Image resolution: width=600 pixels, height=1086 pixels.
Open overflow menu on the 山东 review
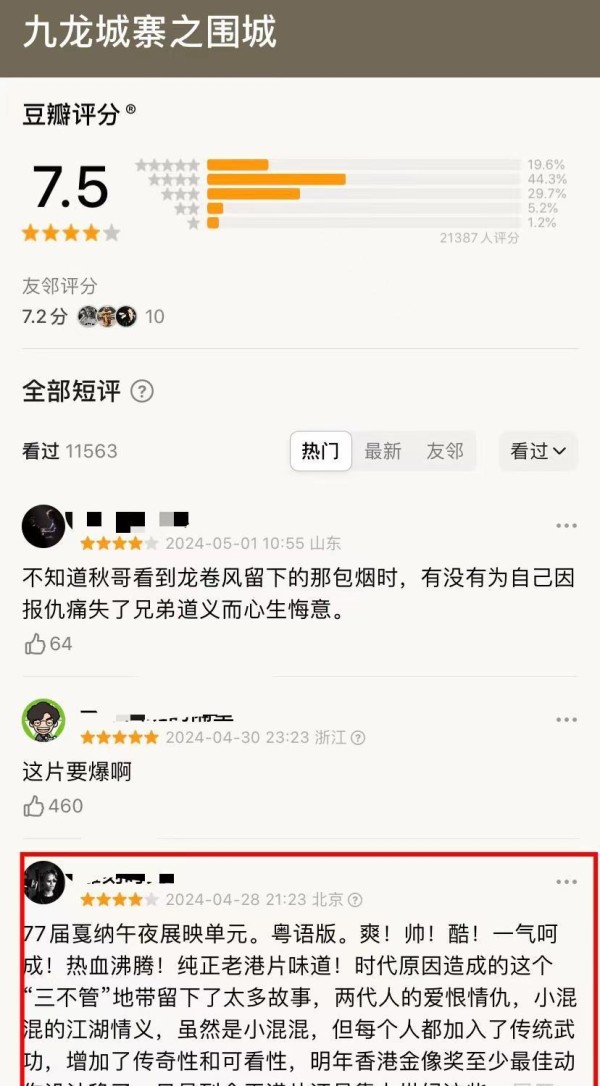point(566,526)
